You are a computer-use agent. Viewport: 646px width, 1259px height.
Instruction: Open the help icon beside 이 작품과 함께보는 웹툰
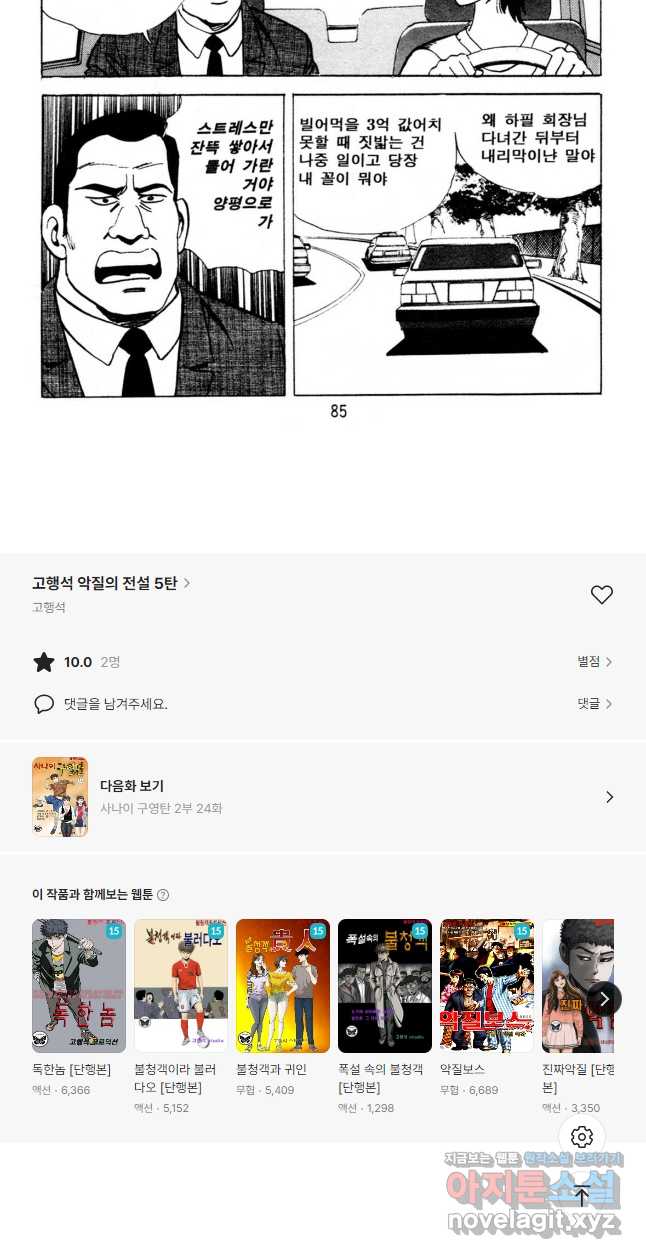click(163, 895)
